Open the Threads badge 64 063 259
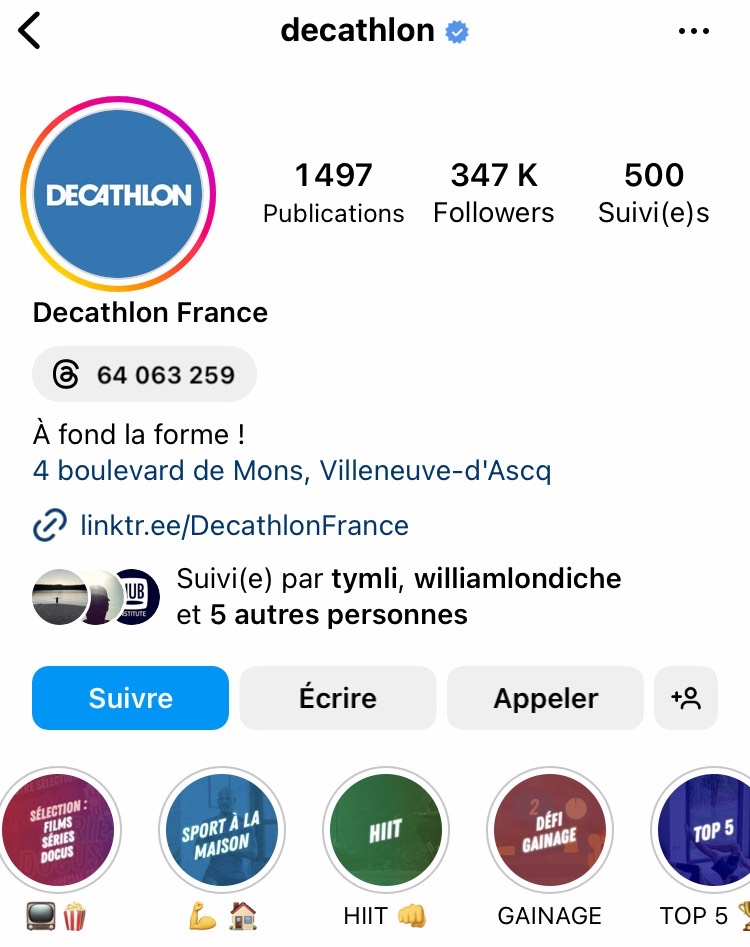The image size is (750, 947). click(144, 375)
